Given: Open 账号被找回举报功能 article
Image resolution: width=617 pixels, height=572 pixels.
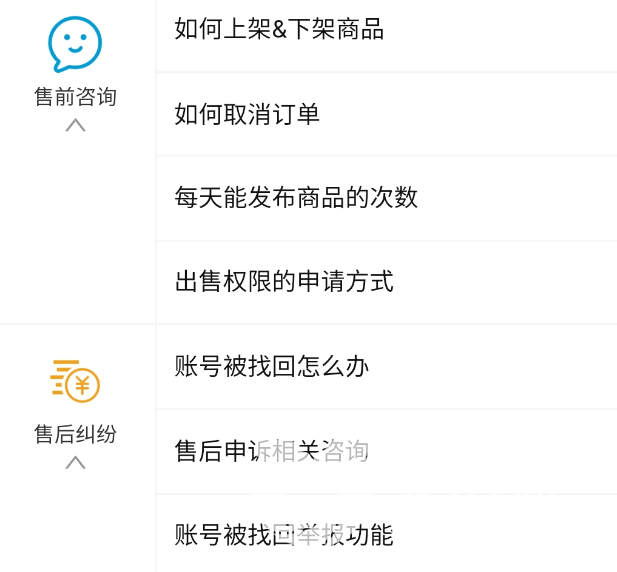Looking at the screenshot, I should 284,535.
